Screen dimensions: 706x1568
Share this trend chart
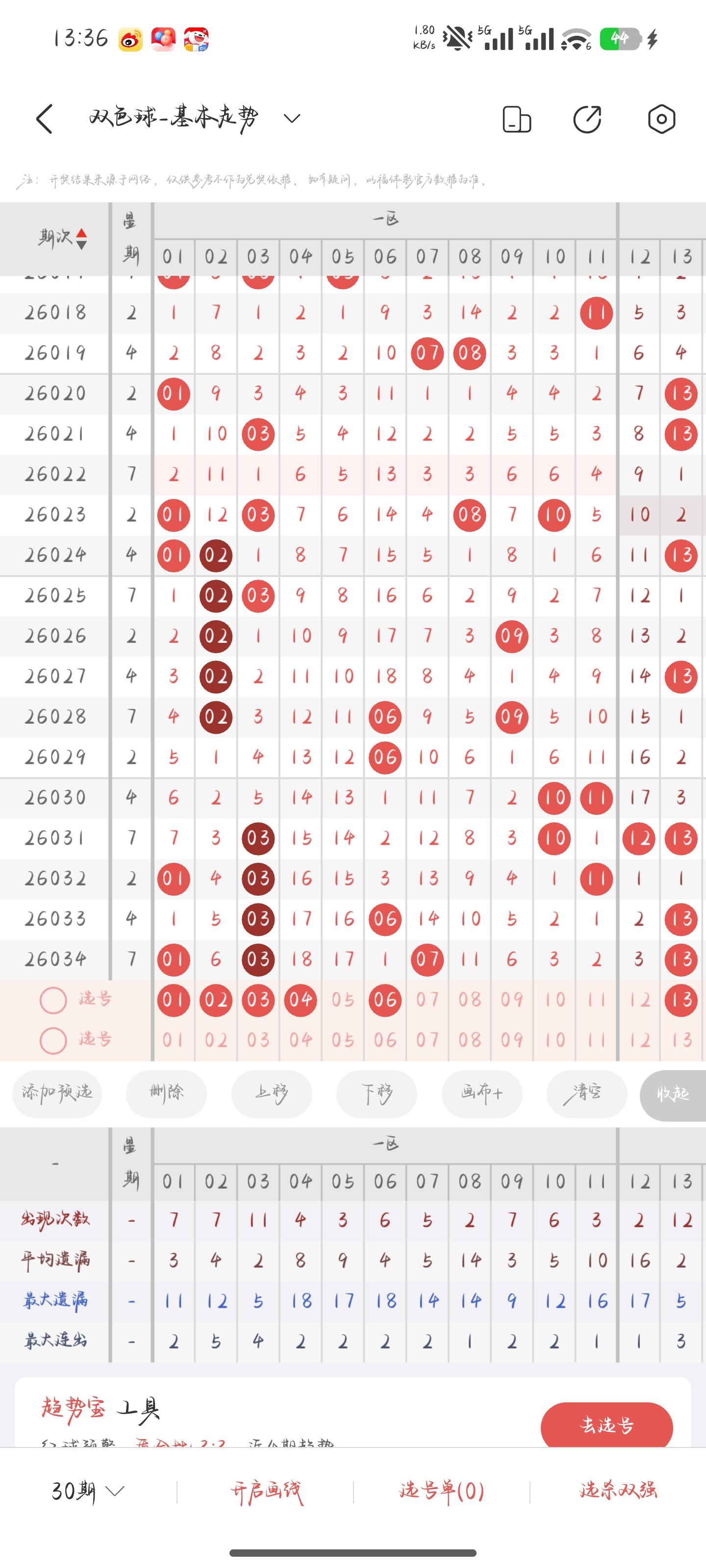pyautogui.click(x=588, y=119)
